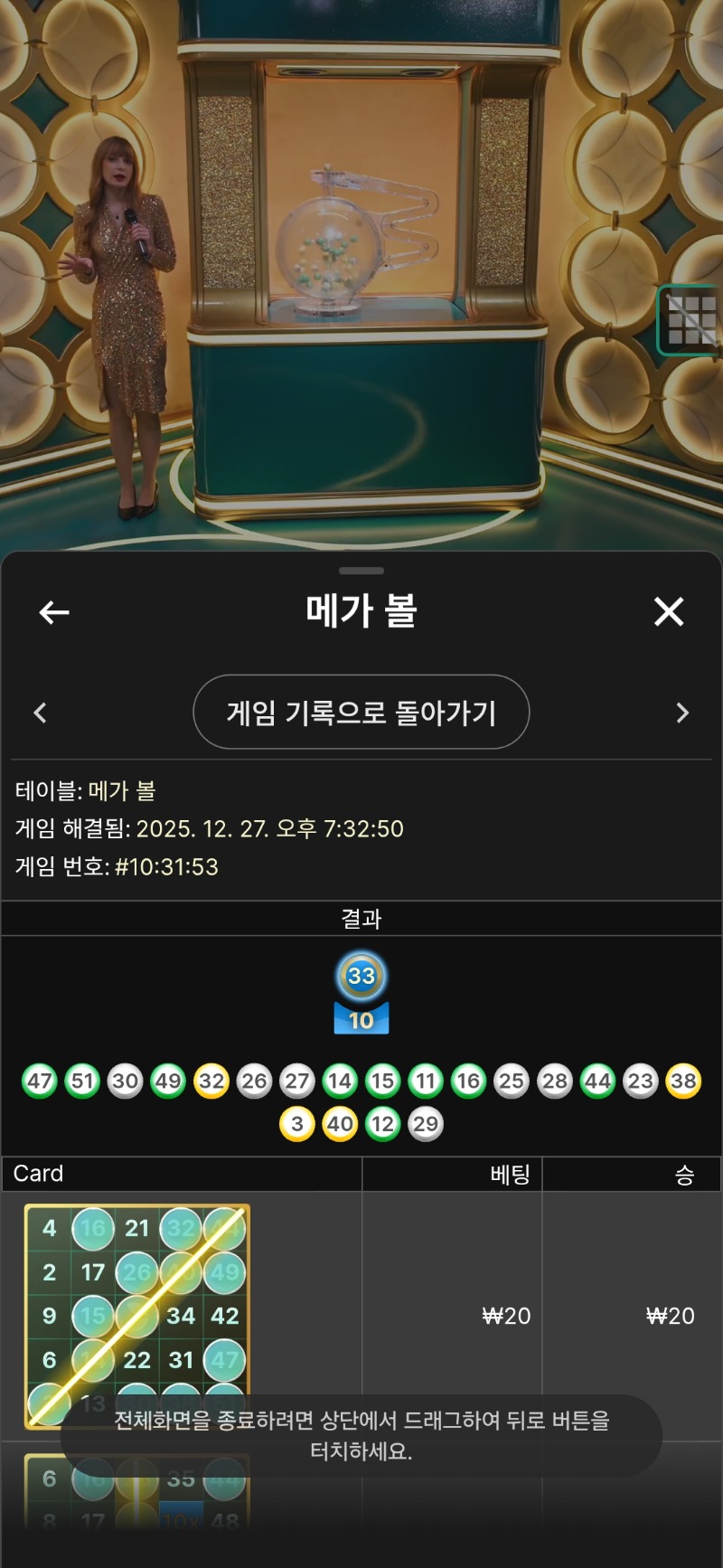Image resolution: width=723 pixels, height=1568 pixels.
Task: View the next game result
Action: pos(682,713)
